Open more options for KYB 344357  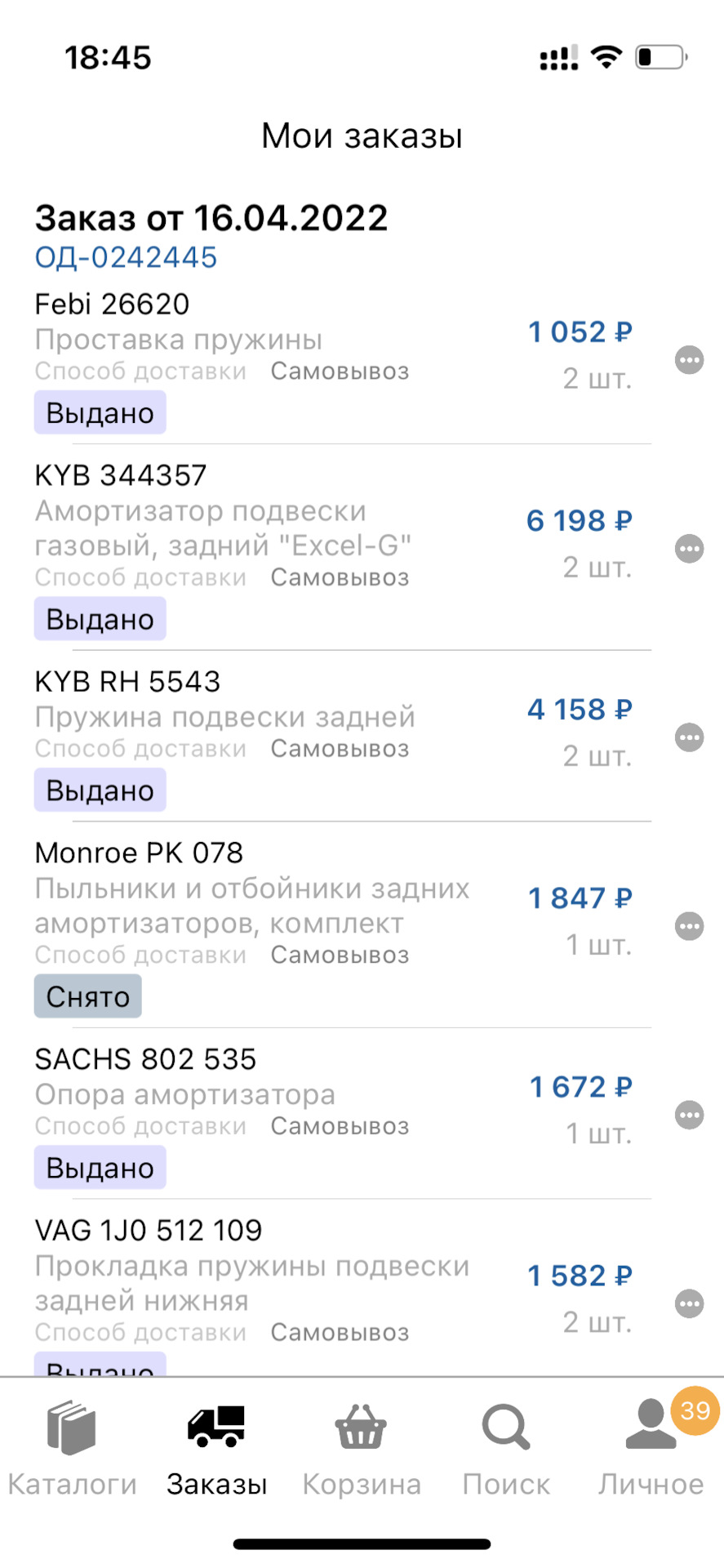click(690, 549)
